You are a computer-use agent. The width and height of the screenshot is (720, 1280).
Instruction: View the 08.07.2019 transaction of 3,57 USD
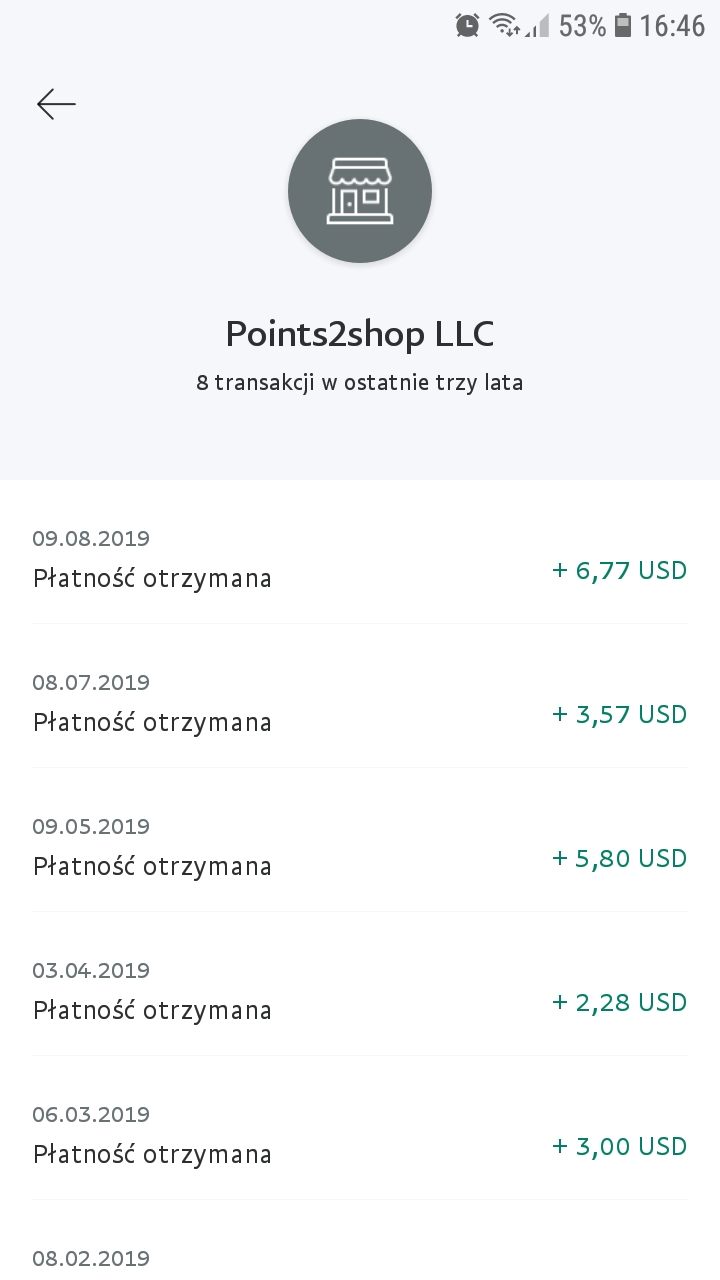(x=360, y=703)
